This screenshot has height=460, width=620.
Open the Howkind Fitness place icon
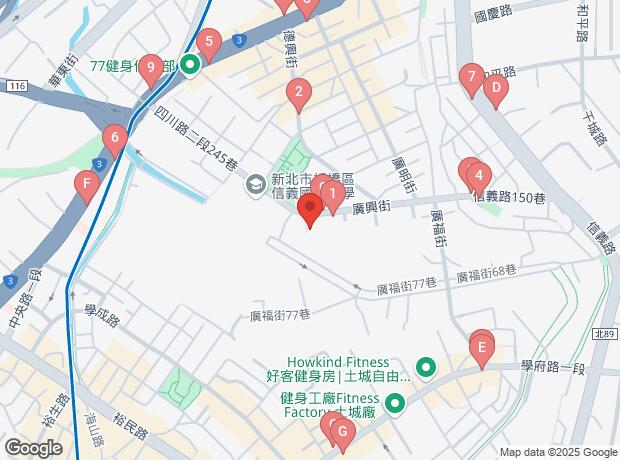pyautogui.click(x=426, y=369)
